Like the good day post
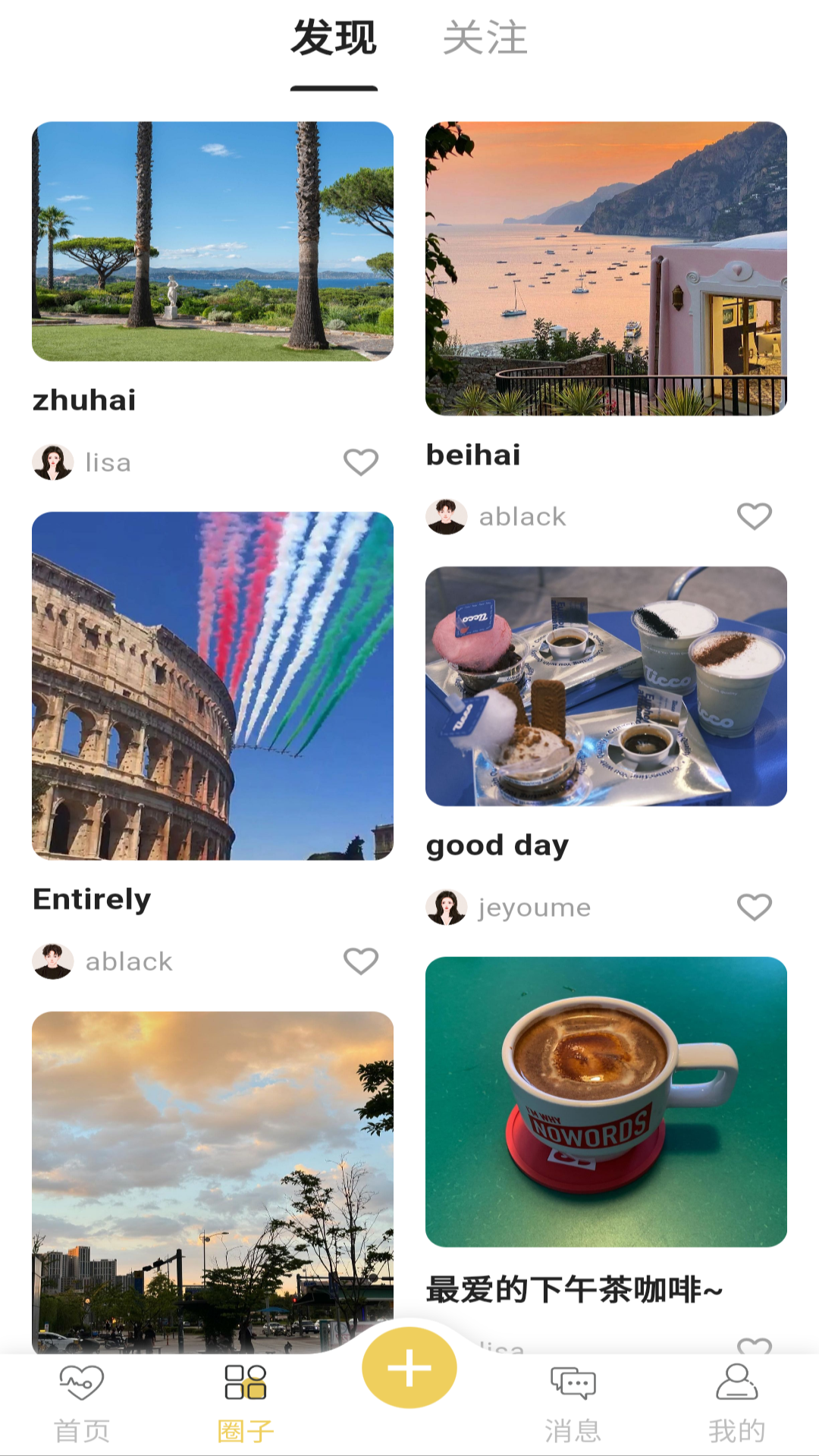The width and height of the screenshot is (819, 1456). [755, 907]
